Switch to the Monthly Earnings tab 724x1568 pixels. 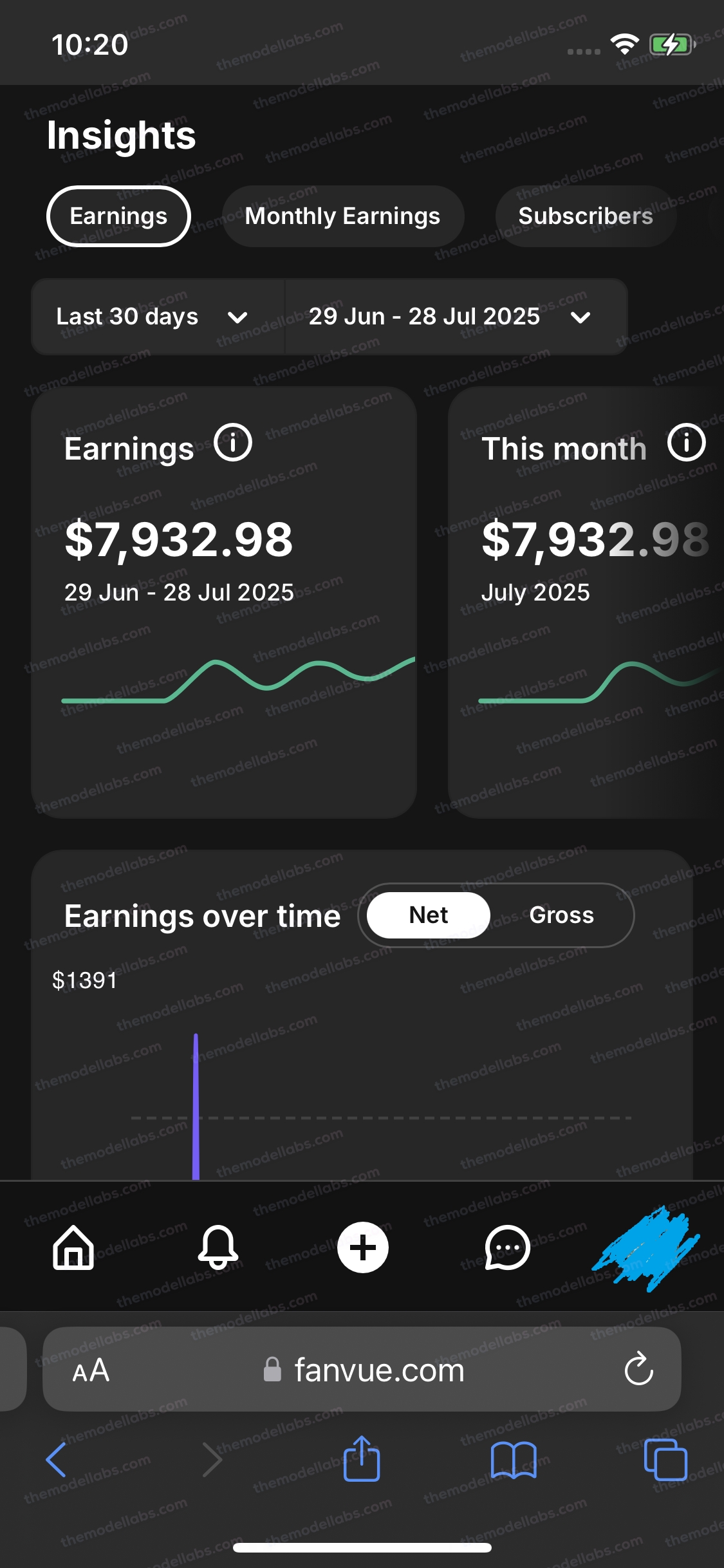click(342, 216)
